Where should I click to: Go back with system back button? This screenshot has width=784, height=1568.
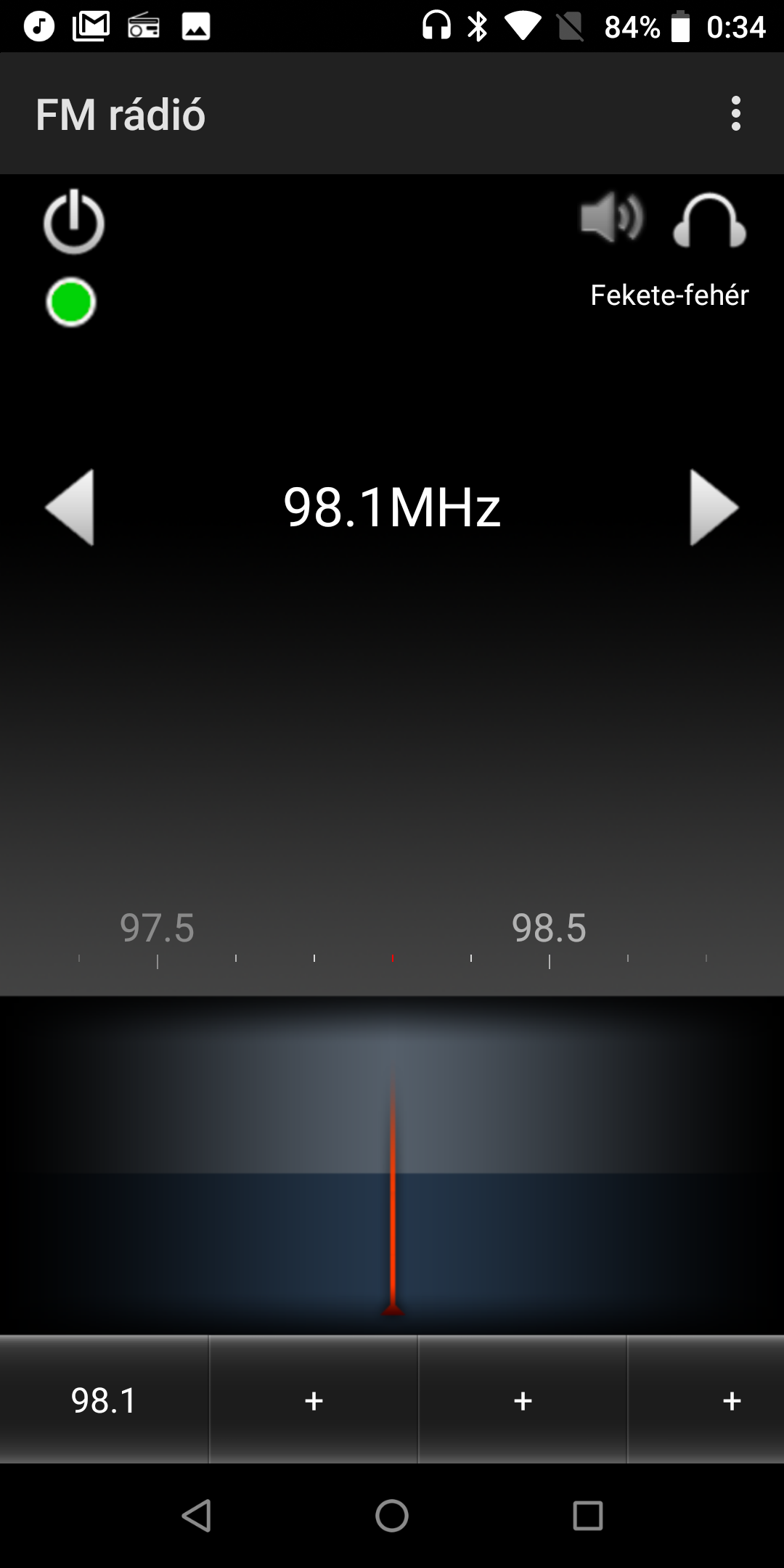(196, 1516)
